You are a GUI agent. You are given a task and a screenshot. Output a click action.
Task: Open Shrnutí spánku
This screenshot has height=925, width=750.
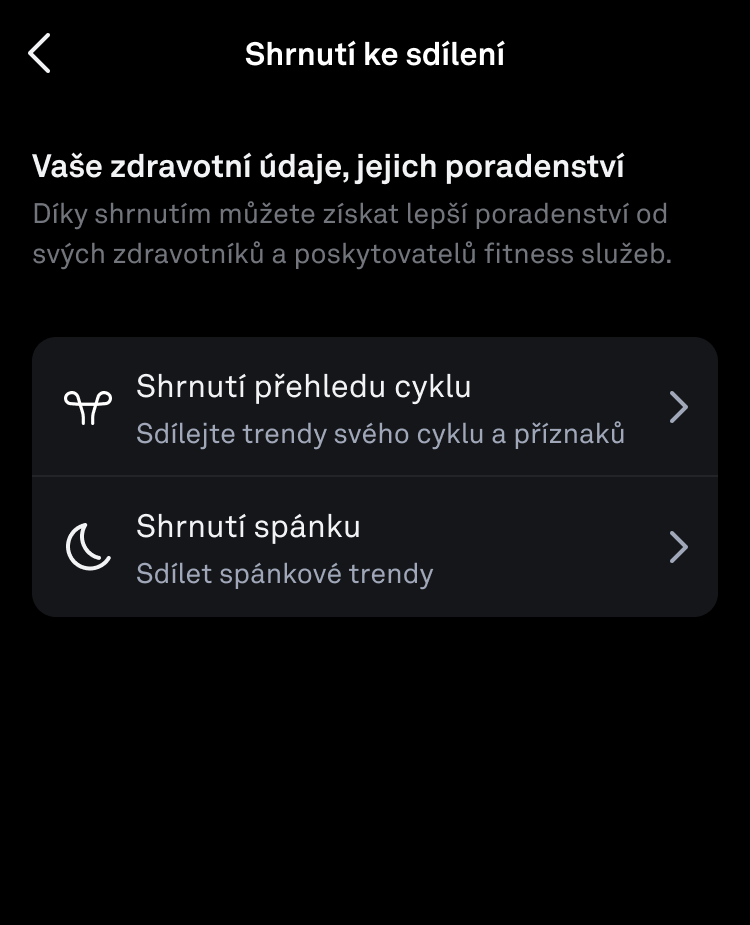[375, 547]
